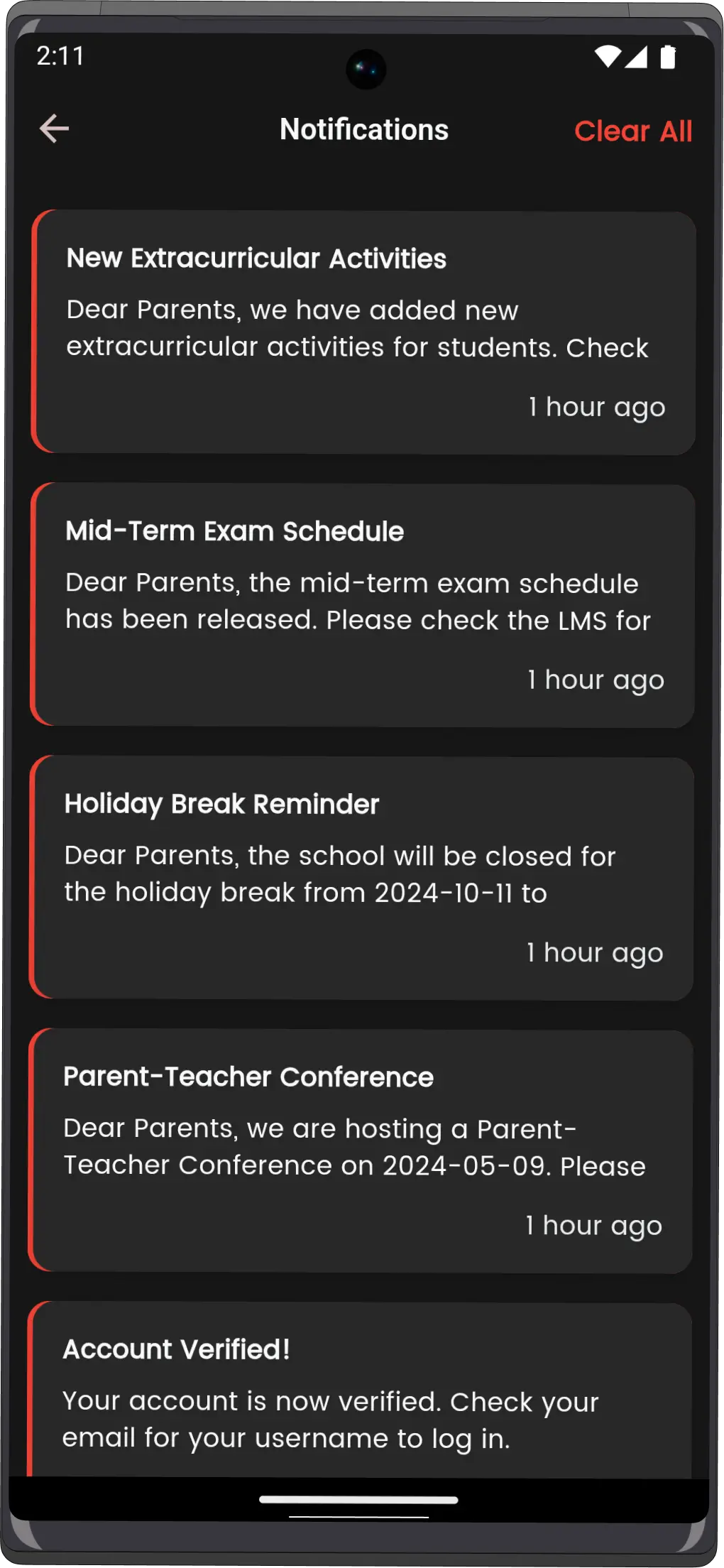Screen dimensions: 724x1568
Task: Open the Parent-Teacher Conference notification
Action: pos(361,1150)
